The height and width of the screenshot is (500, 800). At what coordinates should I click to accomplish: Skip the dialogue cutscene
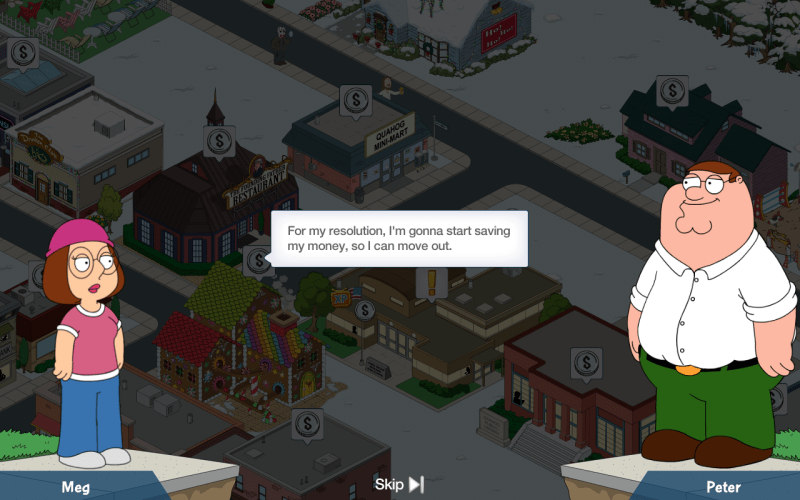[399, 484]
